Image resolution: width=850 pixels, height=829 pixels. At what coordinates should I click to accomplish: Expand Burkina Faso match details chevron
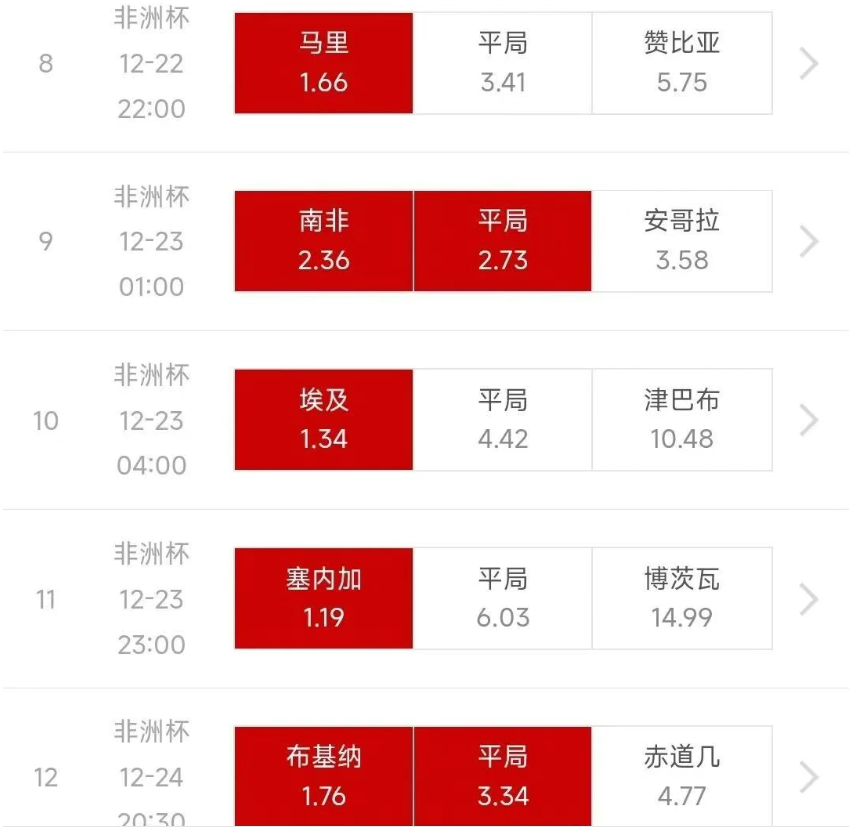(809, 776)
